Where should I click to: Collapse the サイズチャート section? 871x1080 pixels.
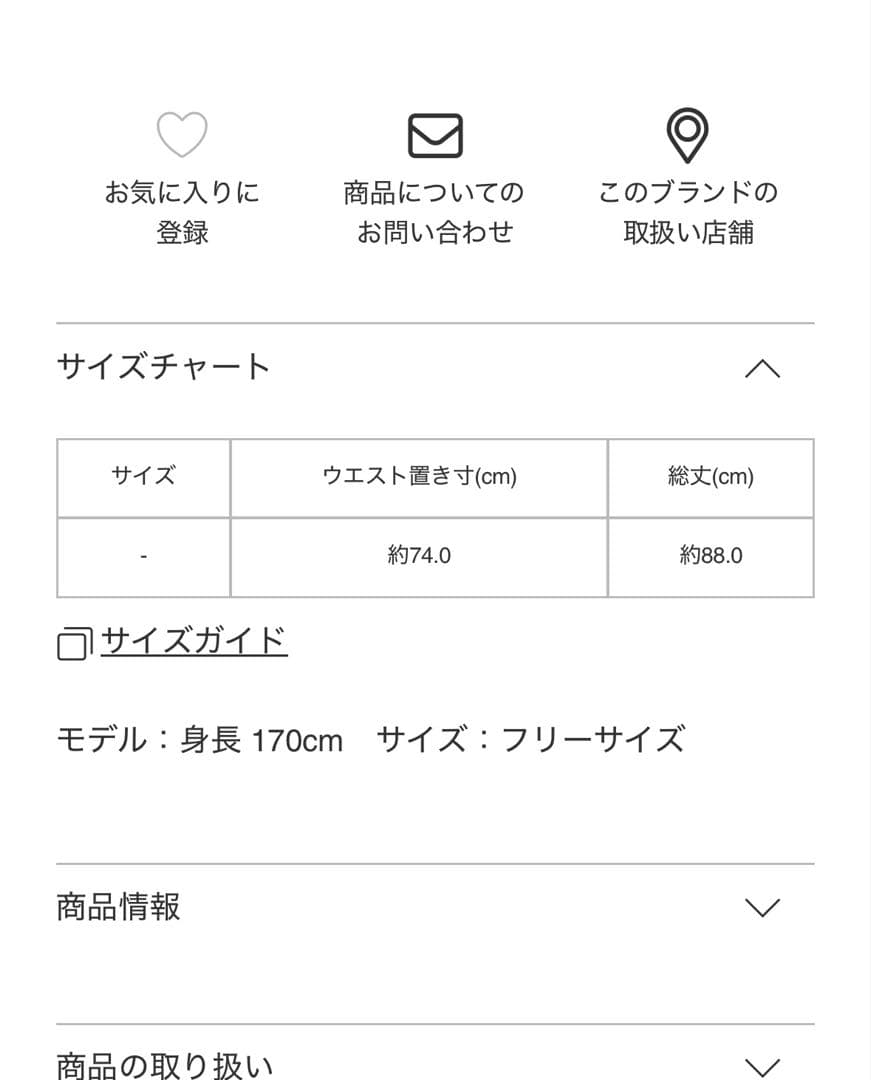[x=762, y=369]
